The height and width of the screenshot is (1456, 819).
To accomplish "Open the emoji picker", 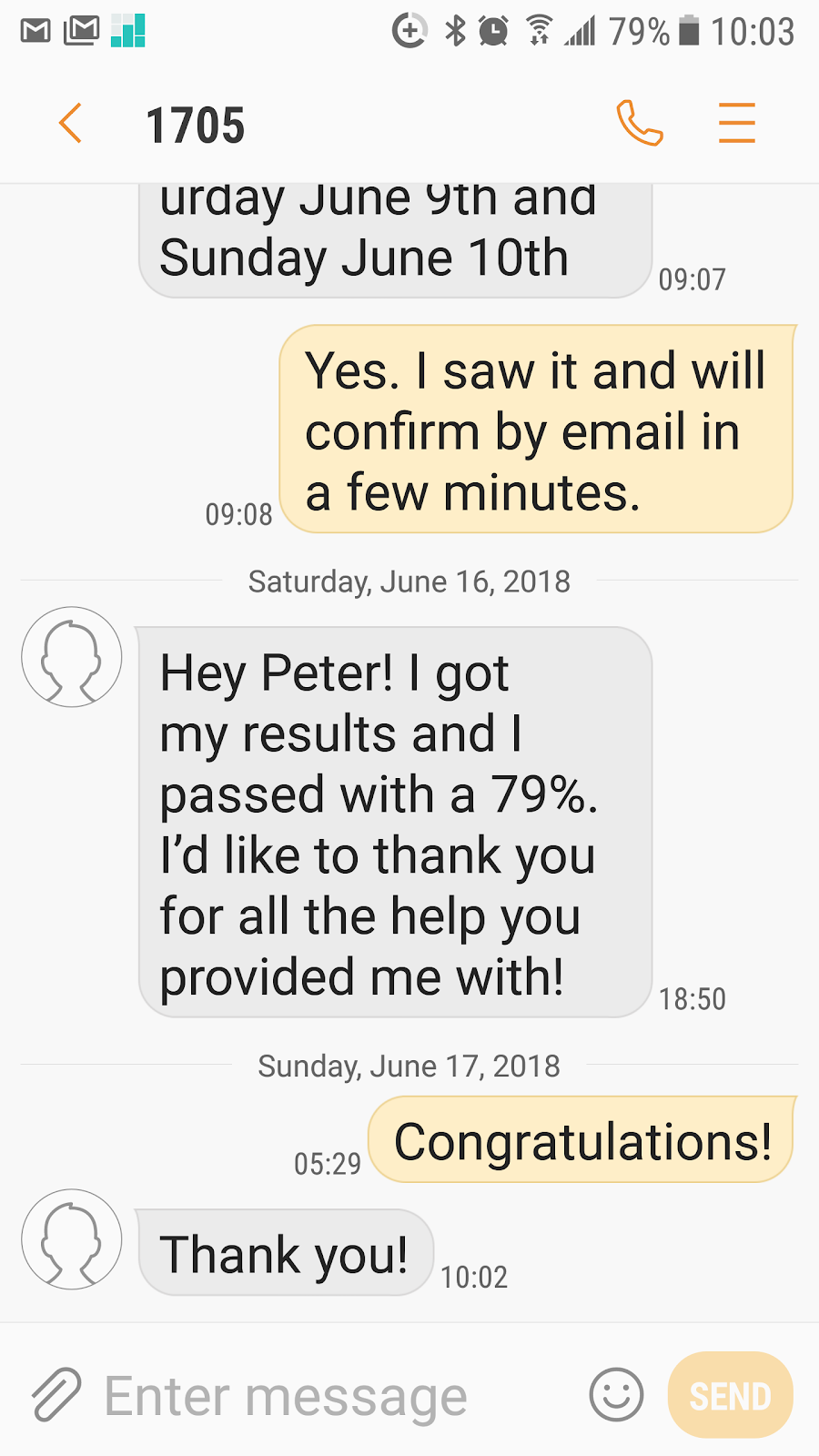I will point(616,1394).
